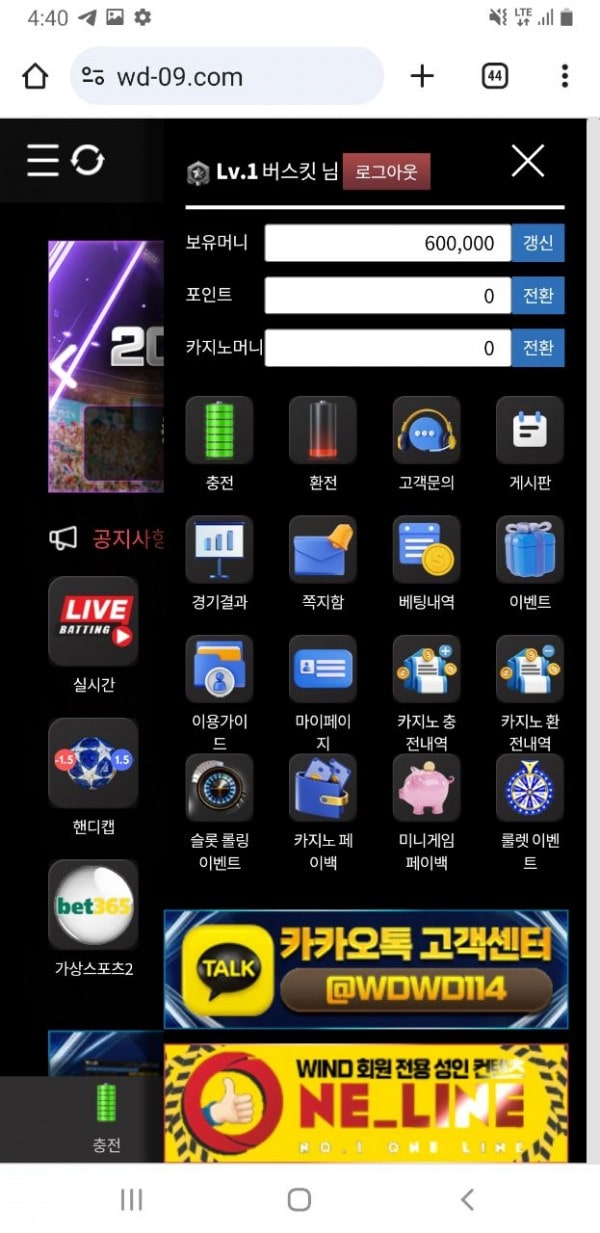Tap 전환 next to 포인트
Screen dimensions: 600x1233
coord(538,296)
